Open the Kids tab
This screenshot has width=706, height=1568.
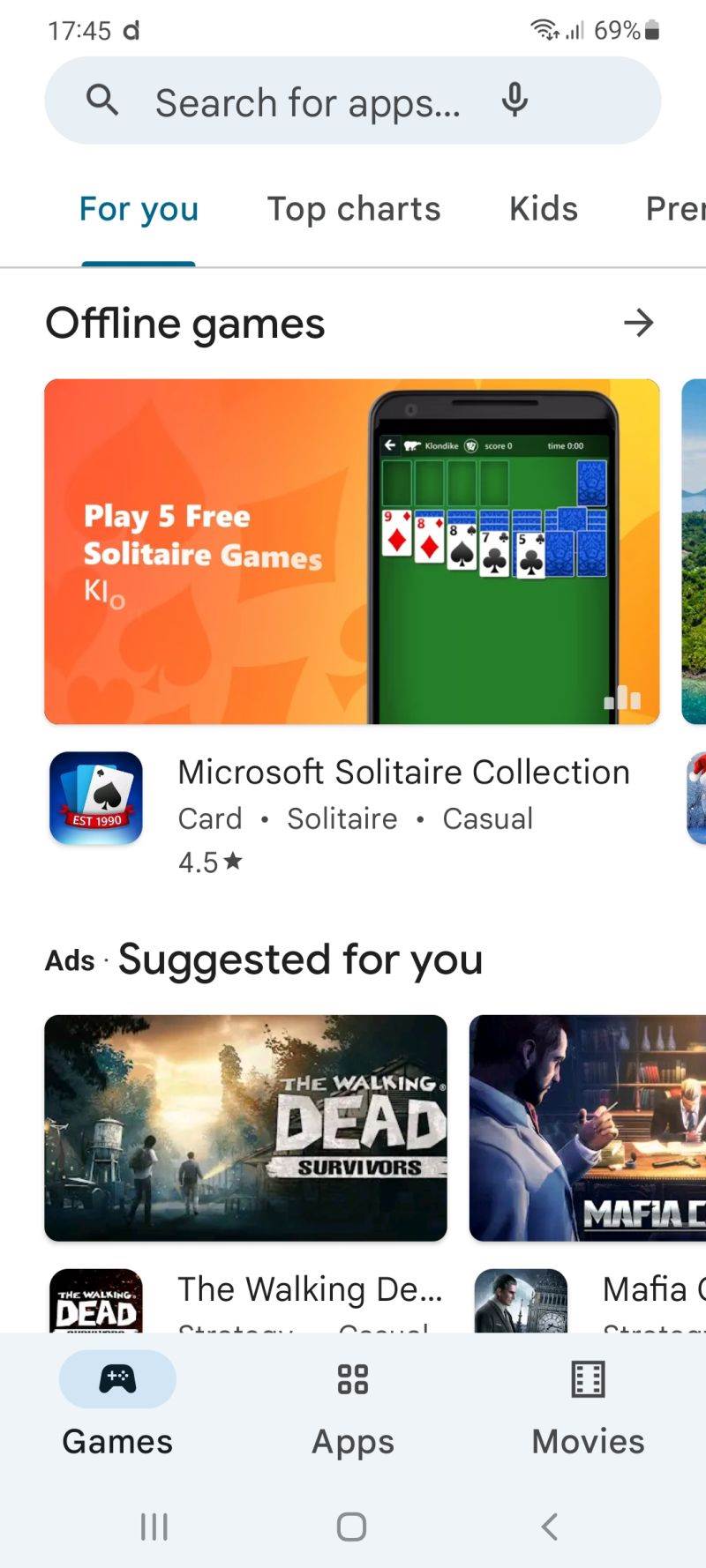point(543,209)
